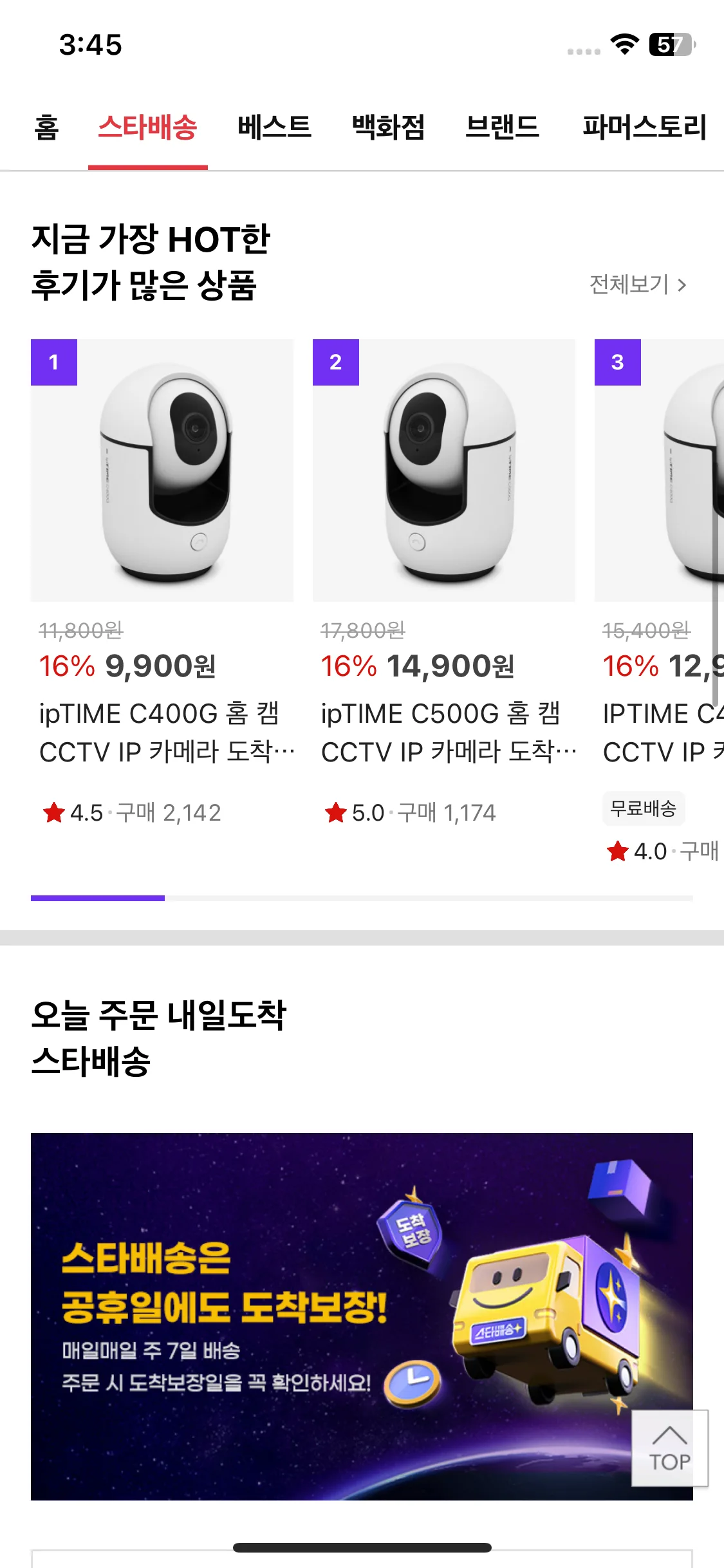724x1568 pixels.
Task: Open the 베스트 tab
Action: coord(274,127)
